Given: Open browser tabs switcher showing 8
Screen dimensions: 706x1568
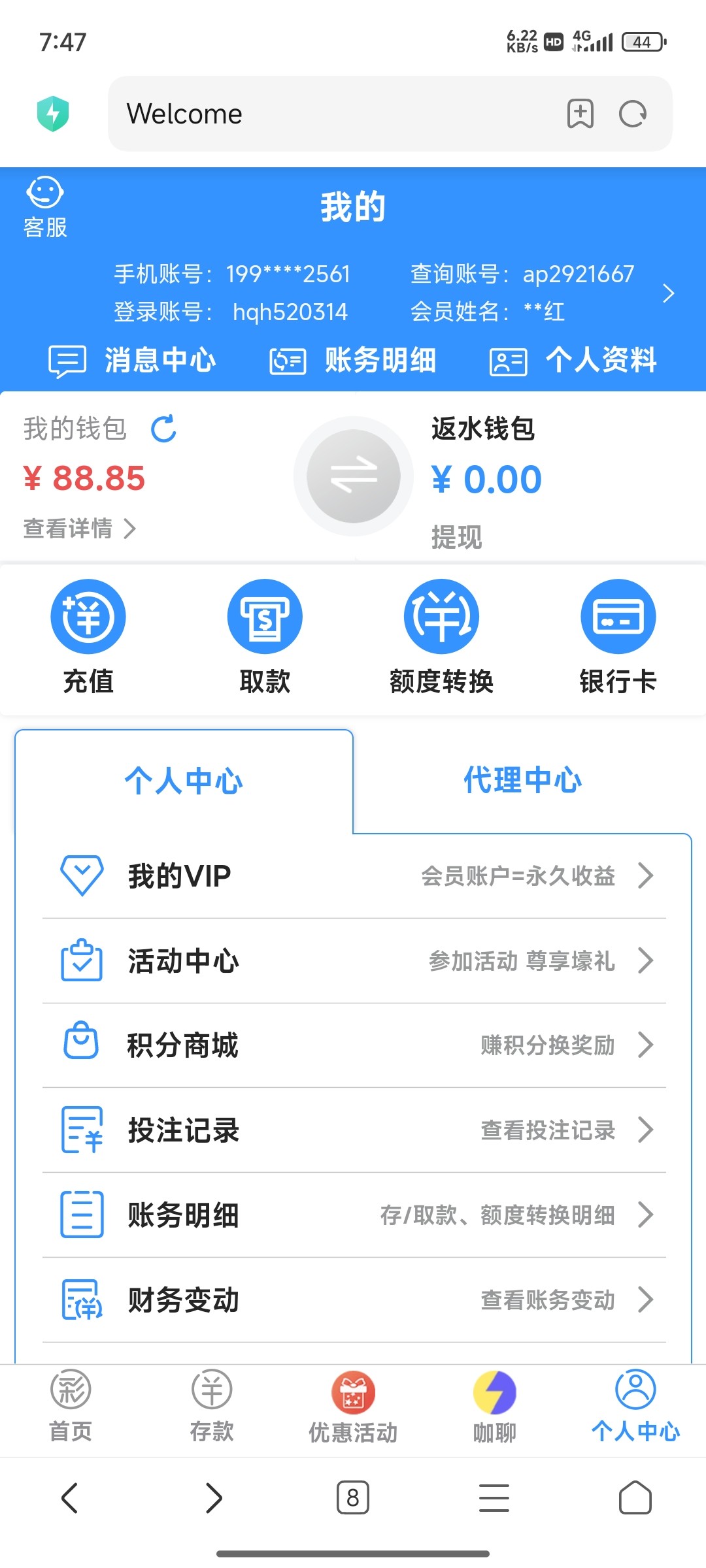Looking at the screenshot, I should [353, 1497].
